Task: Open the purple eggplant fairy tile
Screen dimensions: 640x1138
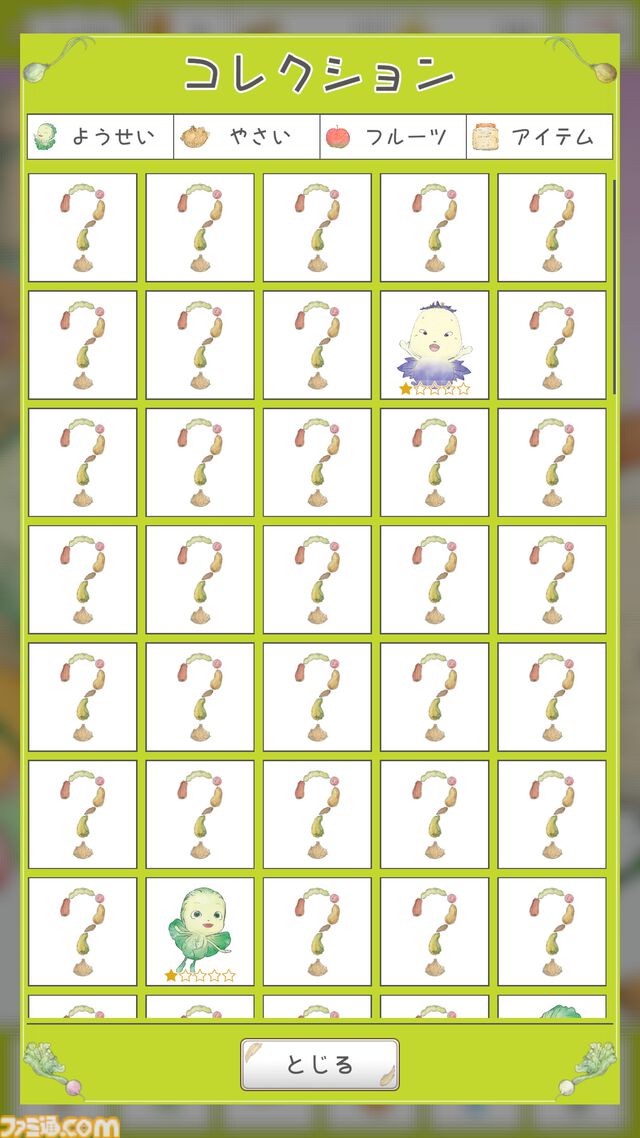Action: click(x=434, y=345)
